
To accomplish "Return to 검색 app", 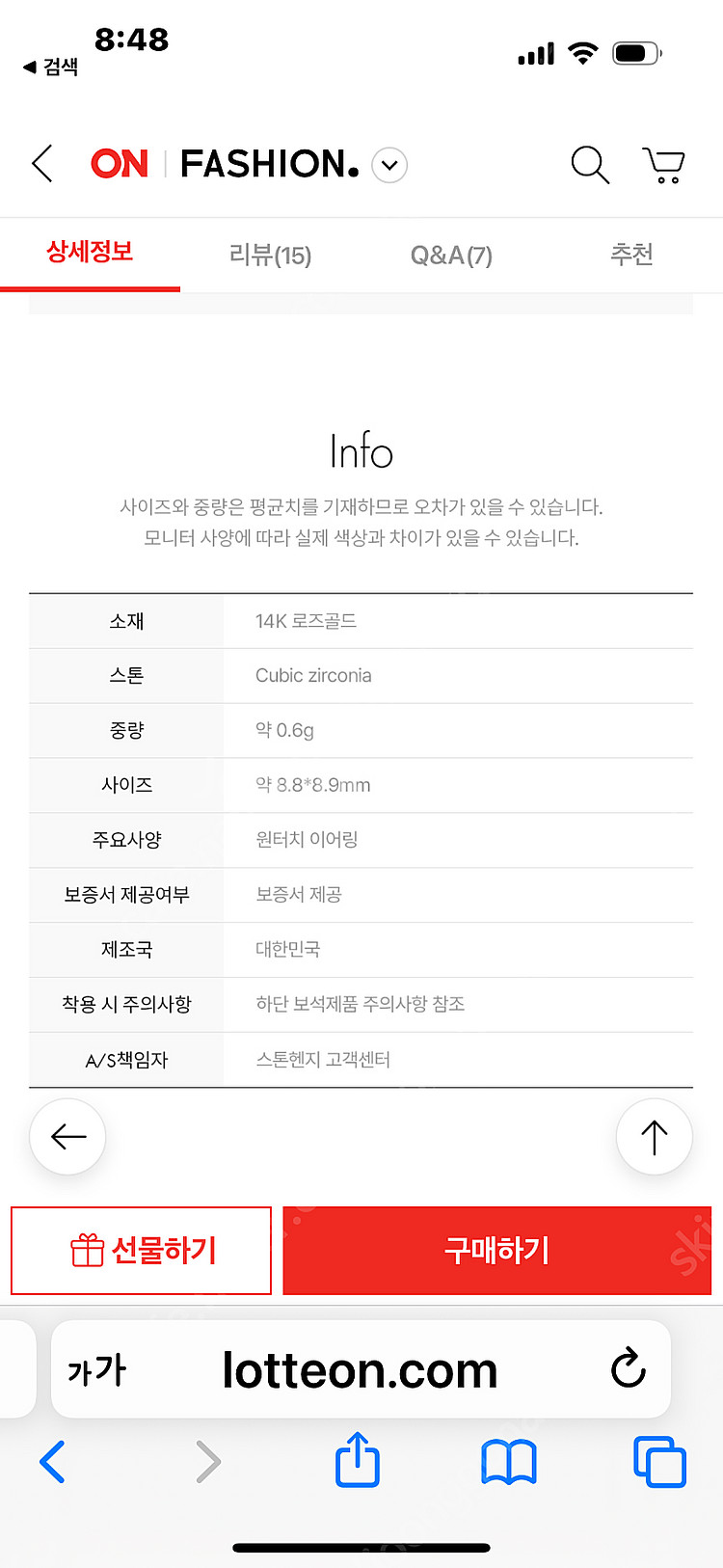I will tap(51, 67).
